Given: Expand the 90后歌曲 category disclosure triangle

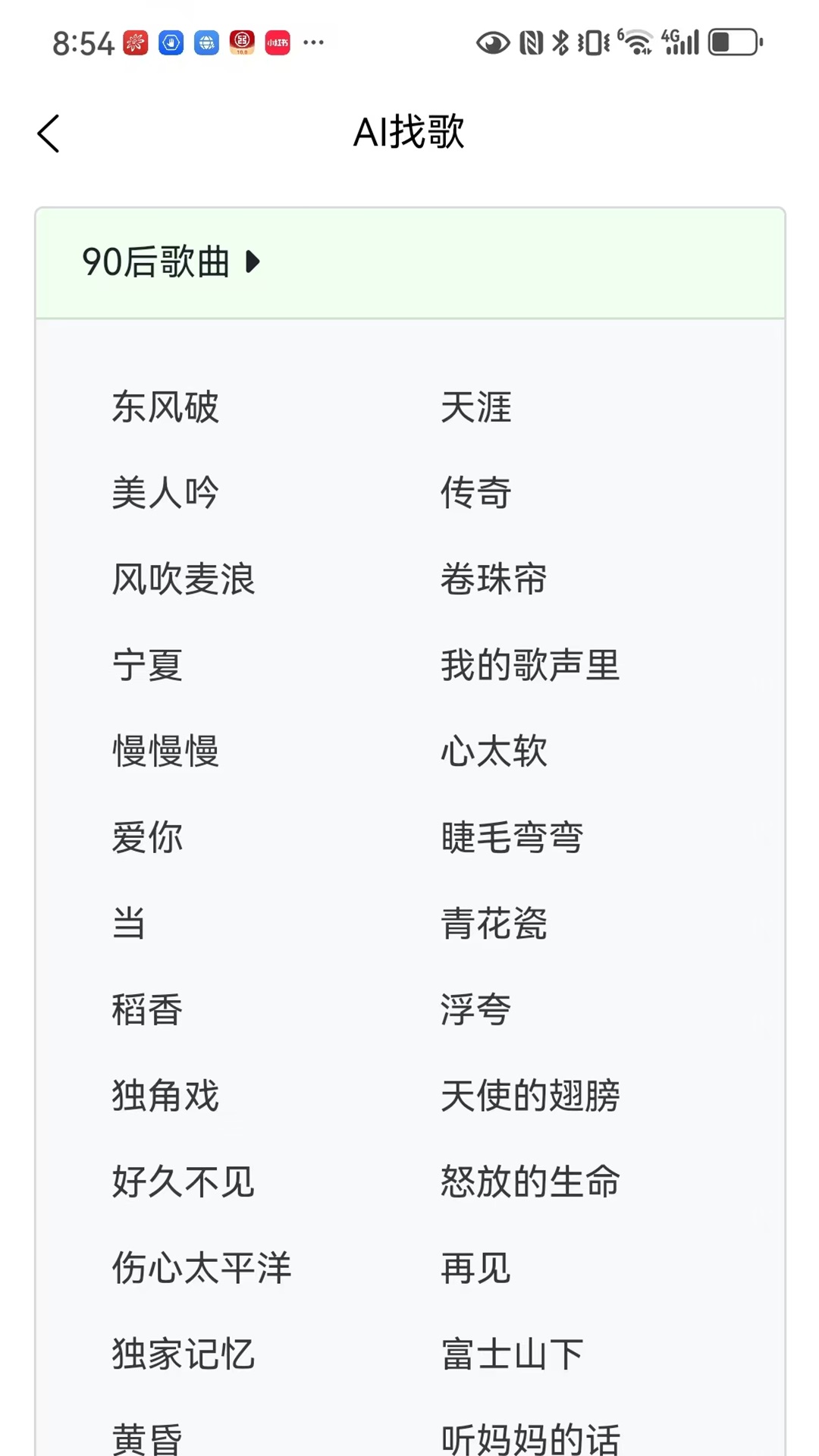Looking at the screenshot, I should (x=253, y=262).
